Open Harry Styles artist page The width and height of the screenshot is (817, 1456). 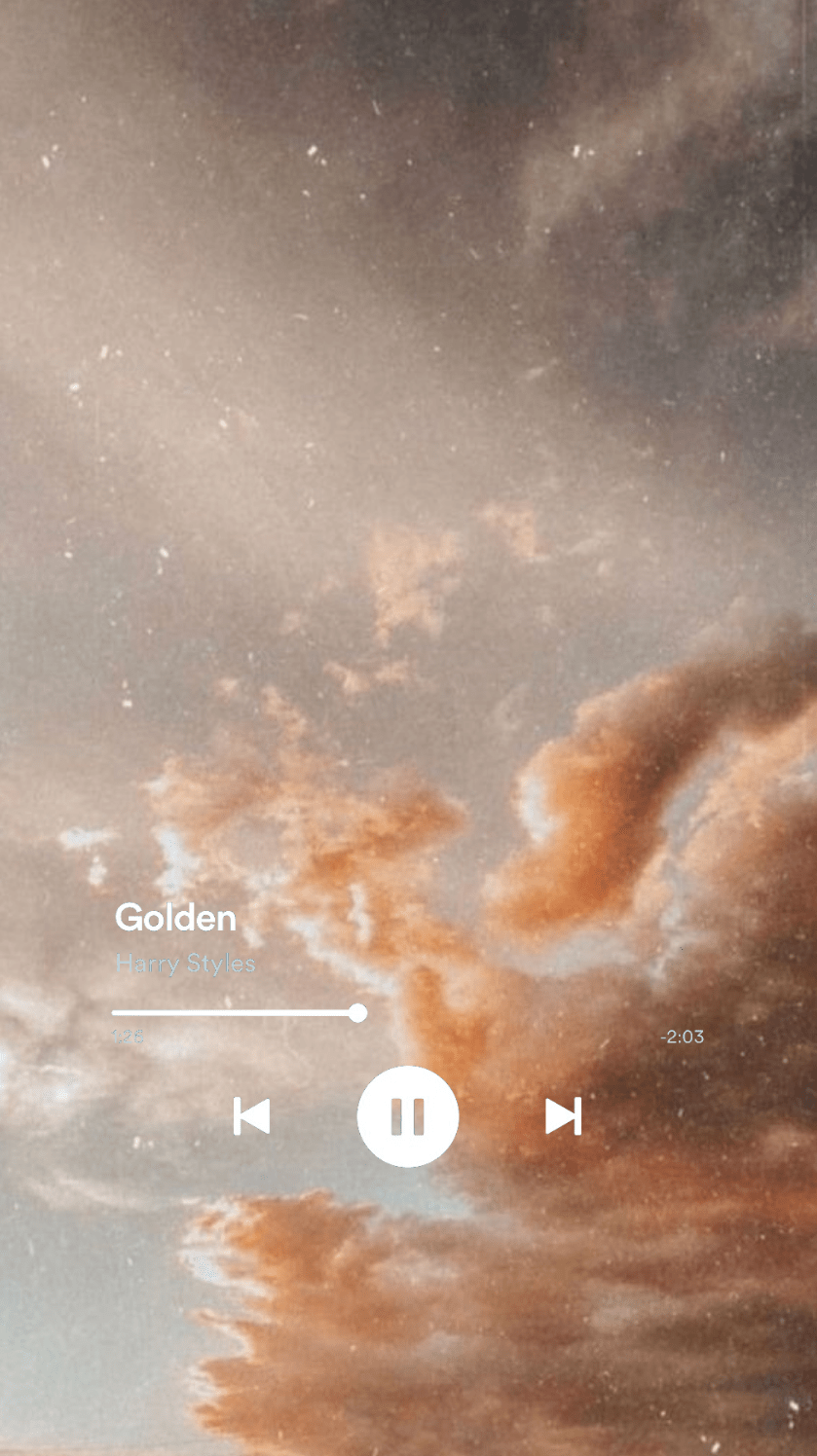tap(186, 964)
